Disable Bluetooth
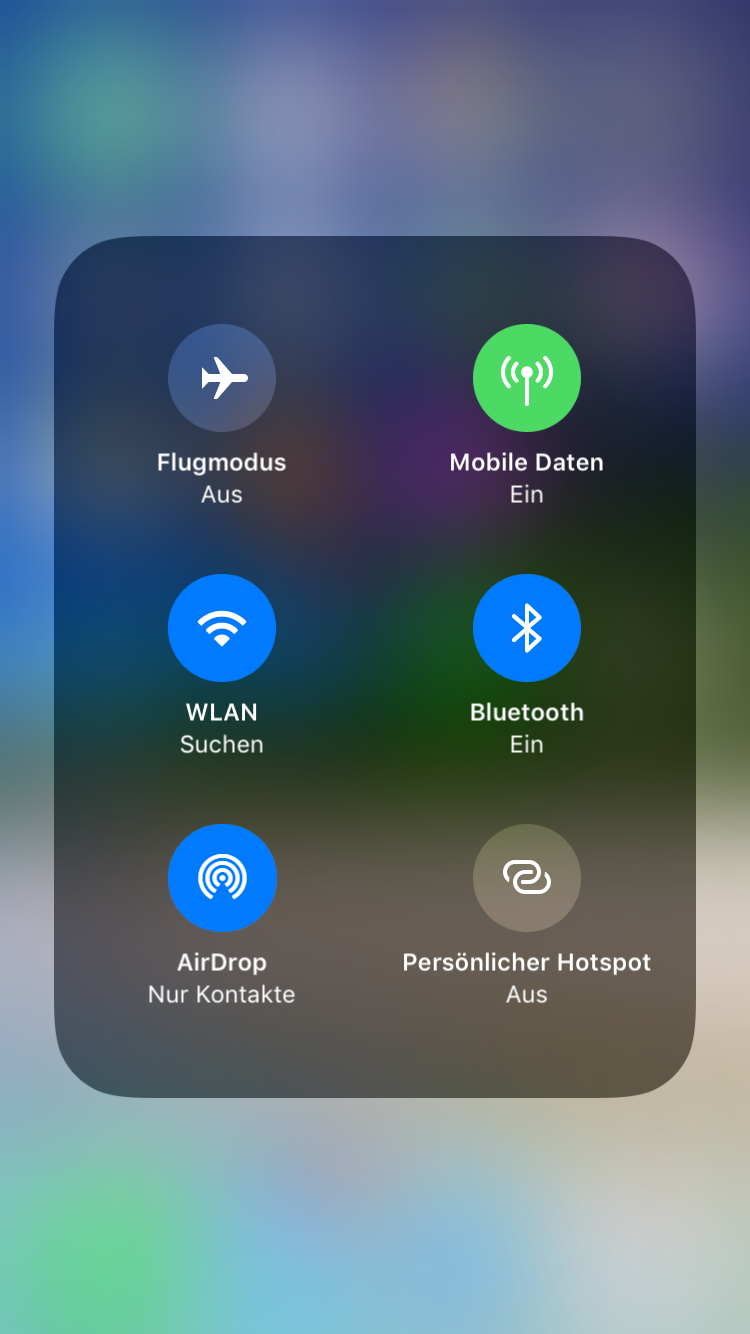Viewport: 750px width, 1334px height. point(527,628)
